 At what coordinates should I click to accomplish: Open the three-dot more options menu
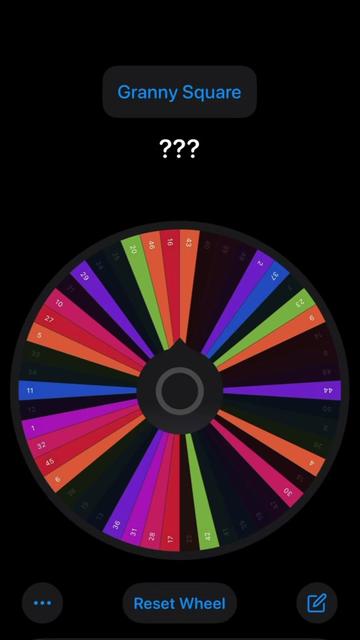pos(42,603)
